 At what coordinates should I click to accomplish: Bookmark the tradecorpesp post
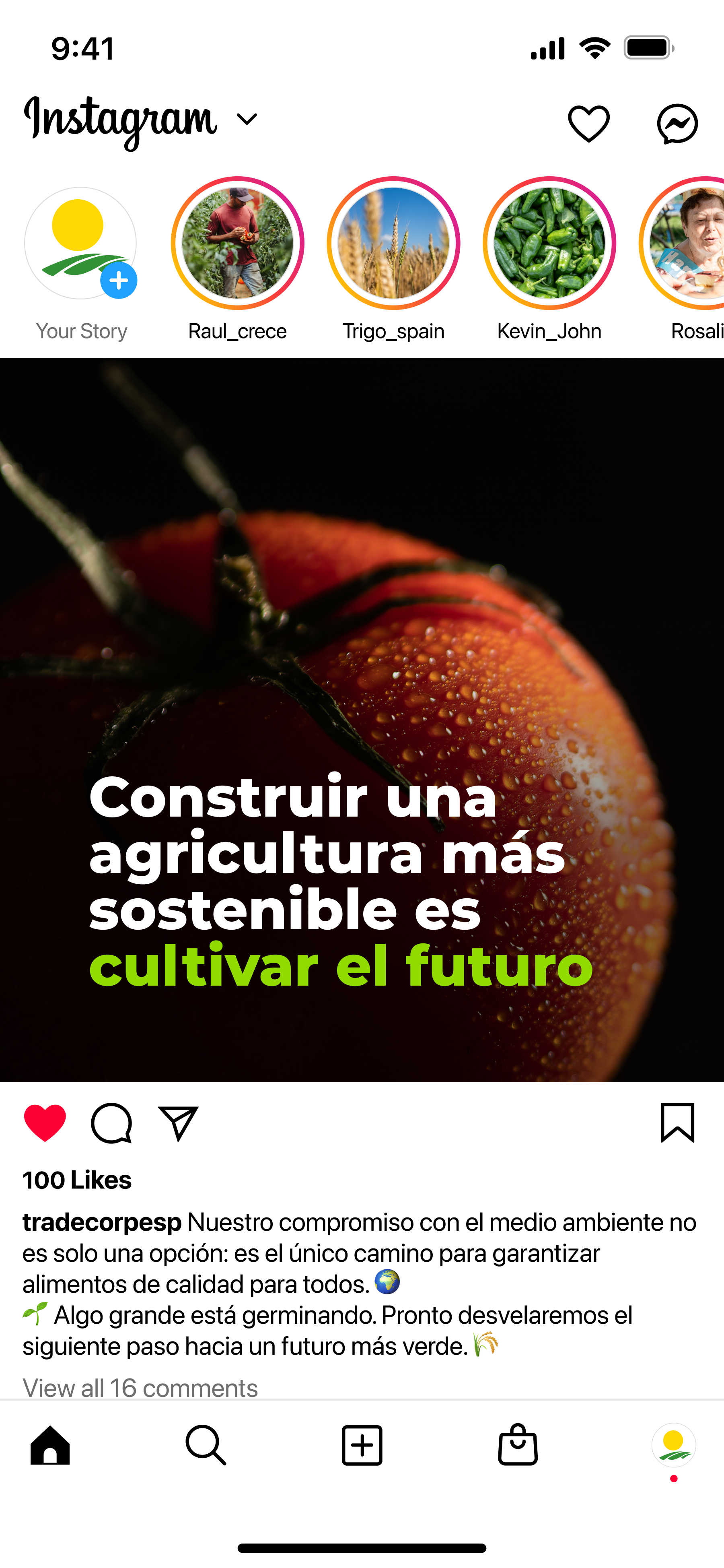677,1122
